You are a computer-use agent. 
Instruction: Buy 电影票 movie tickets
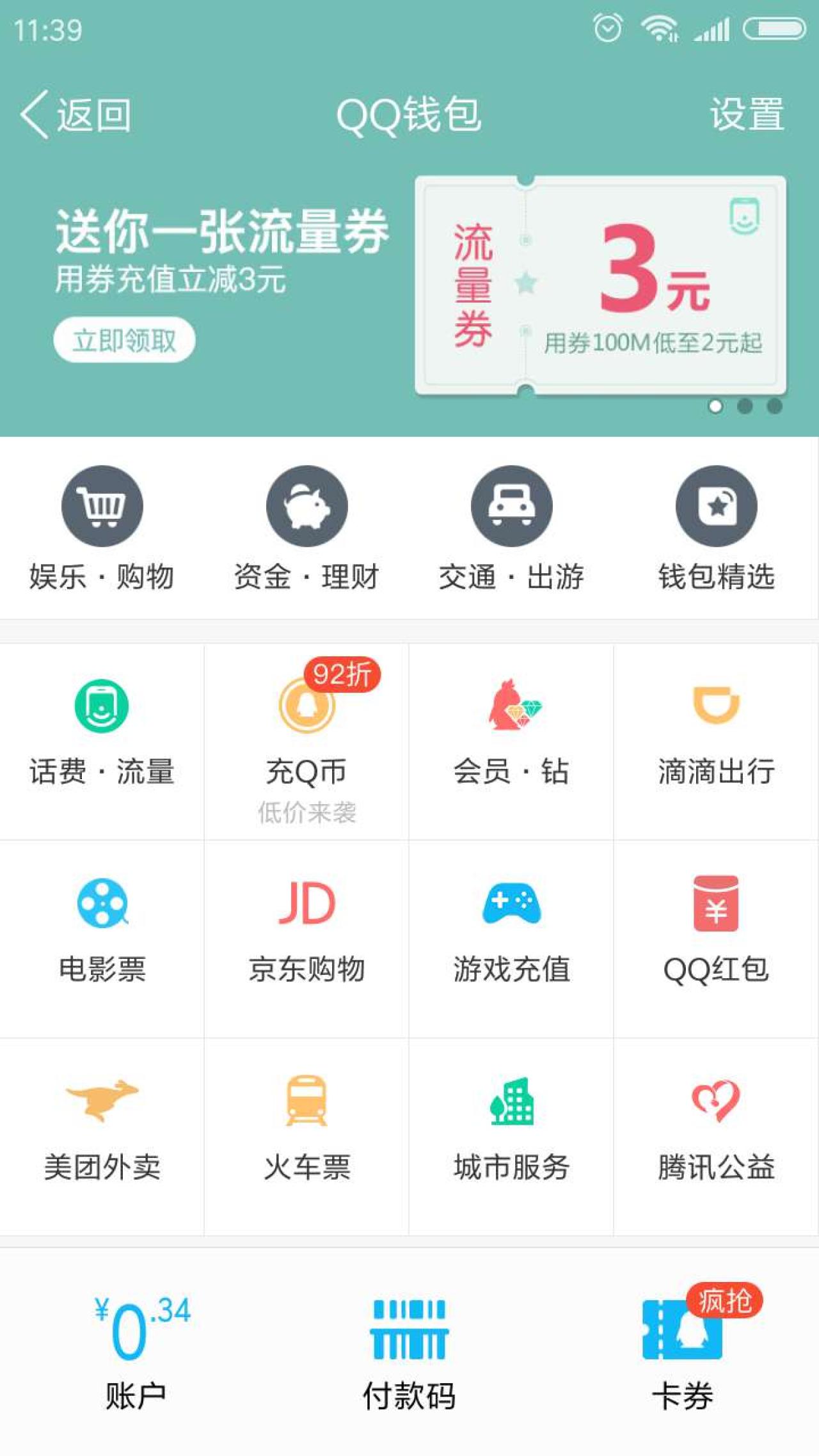102,933
